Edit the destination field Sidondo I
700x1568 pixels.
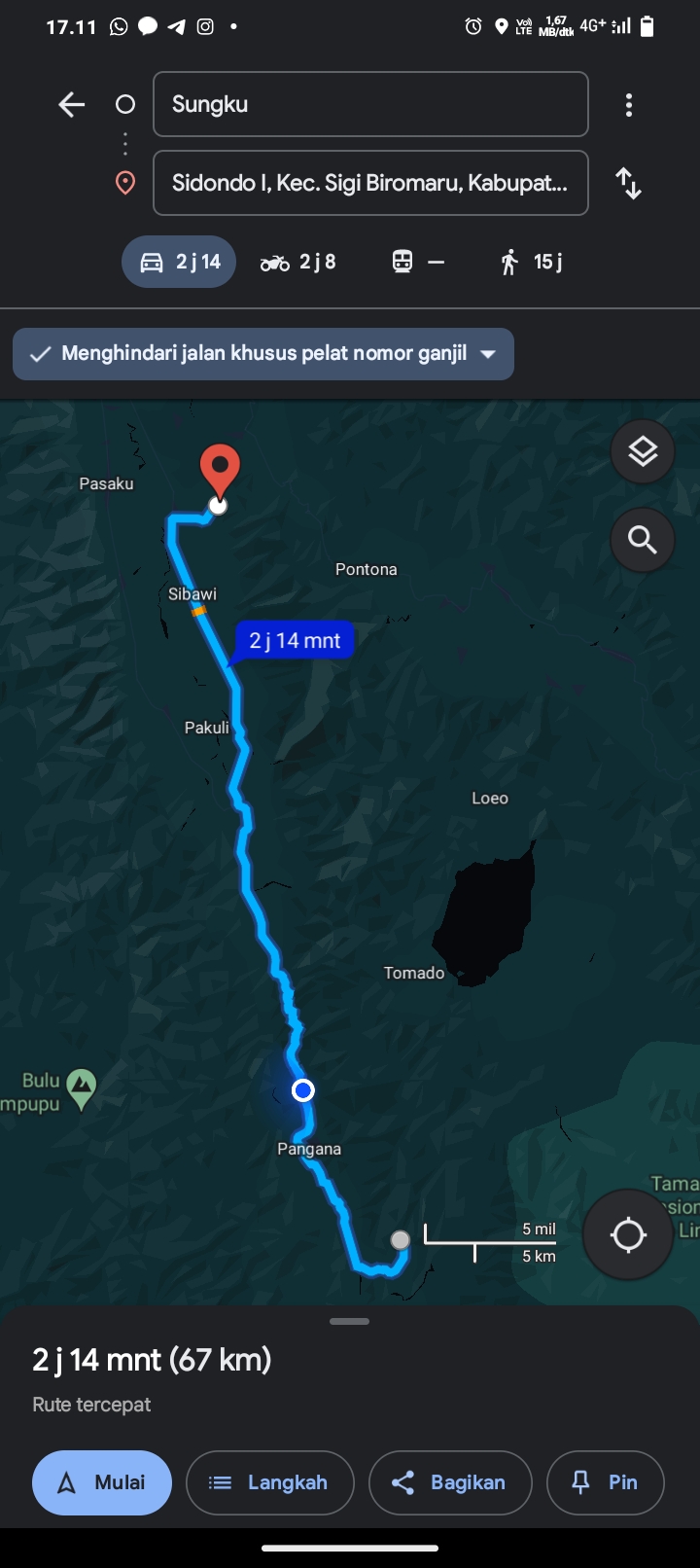point(370,183)
